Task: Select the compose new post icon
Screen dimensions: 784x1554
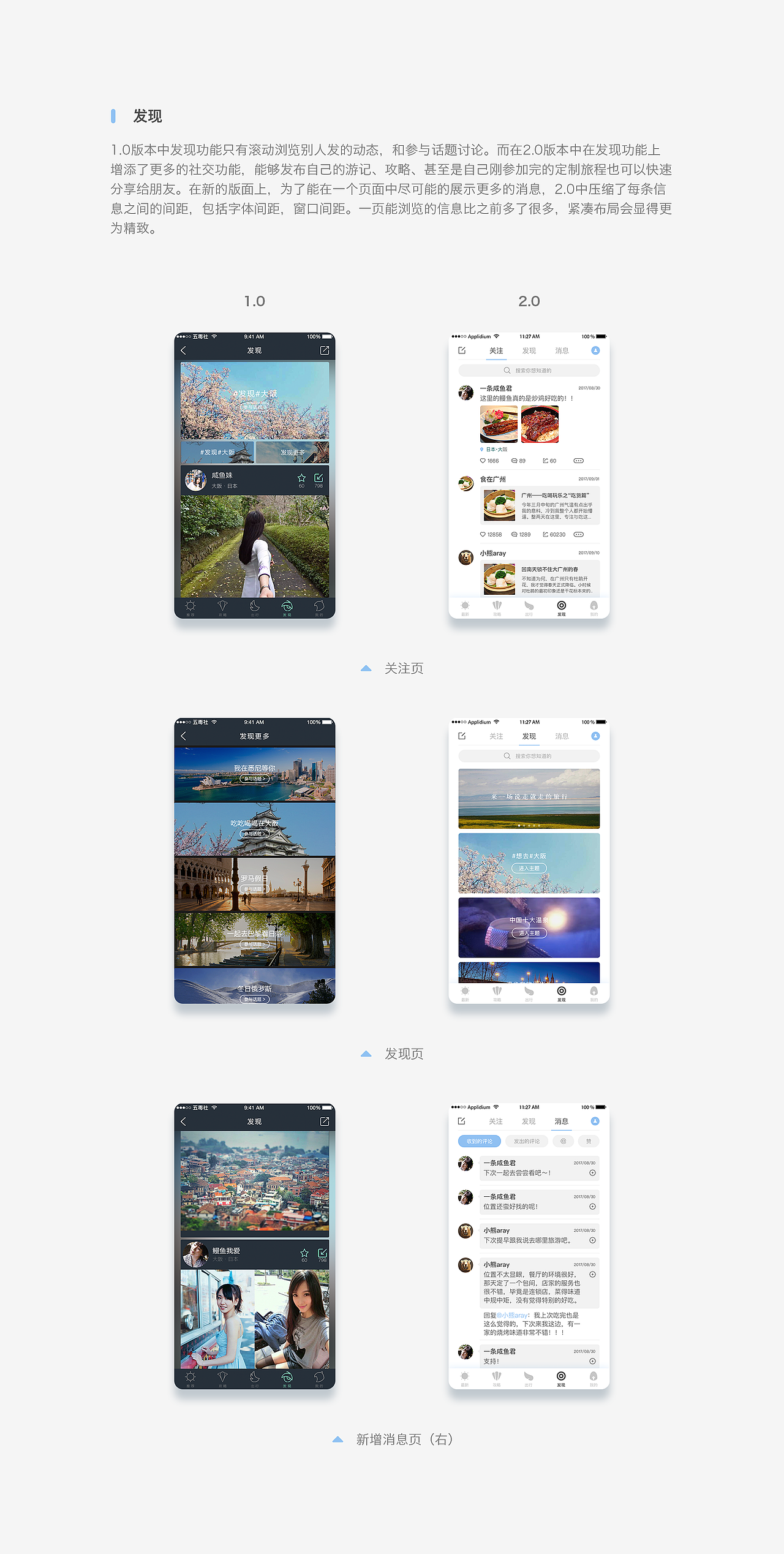Action: coord(462,351)
